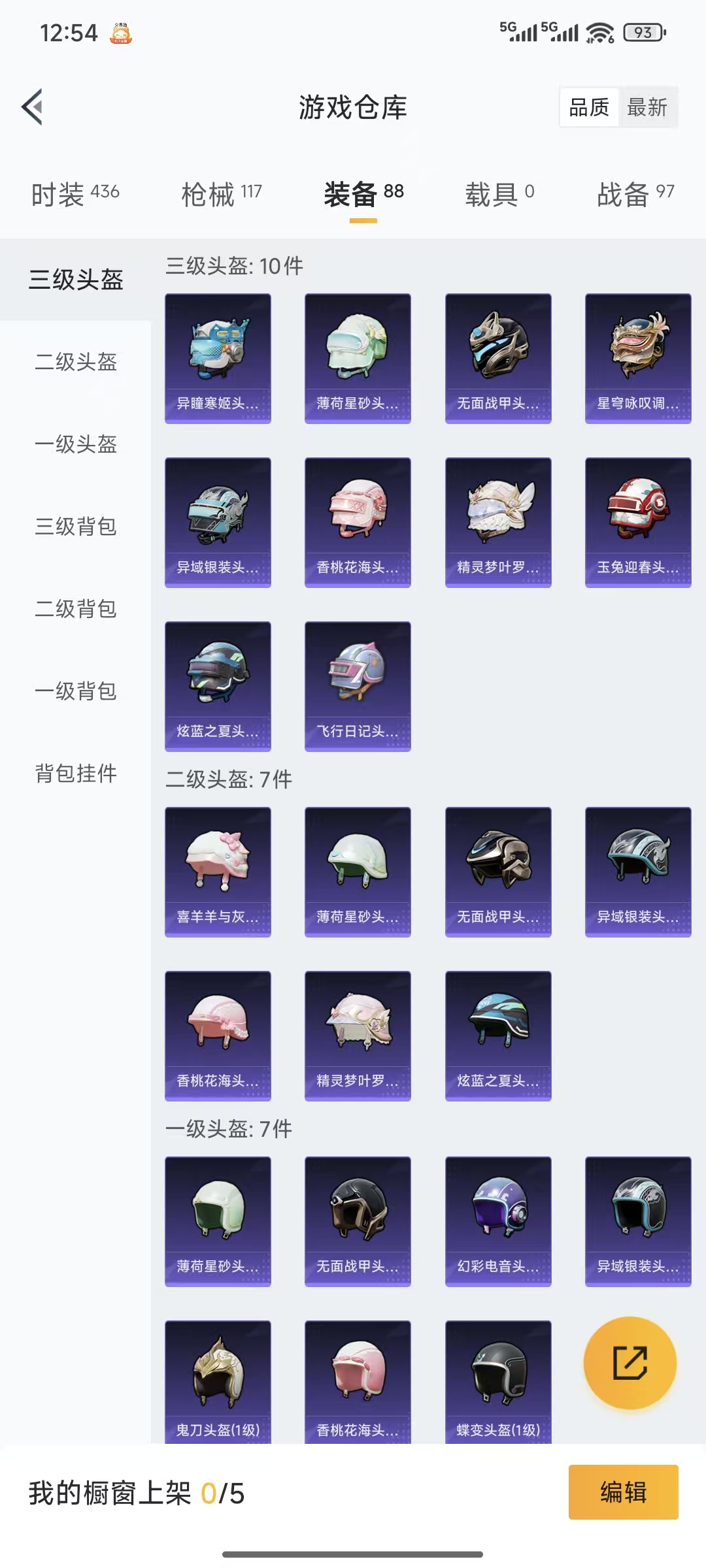Viewport: 706px width, 1568px height.
Task: Open the 三级背包 section
Action: point(74,527)
